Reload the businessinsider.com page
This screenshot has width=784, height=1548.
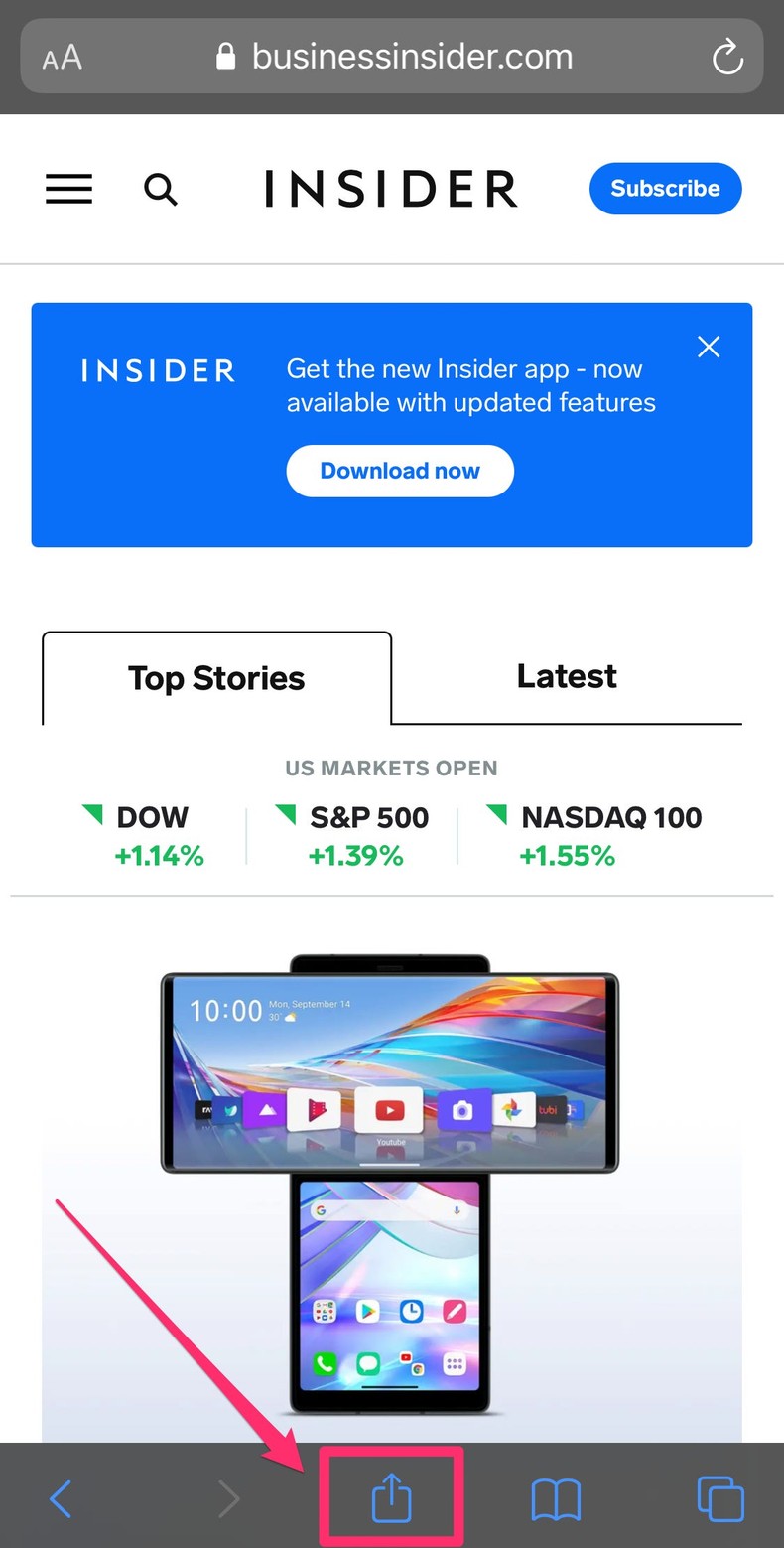[727, 57]
